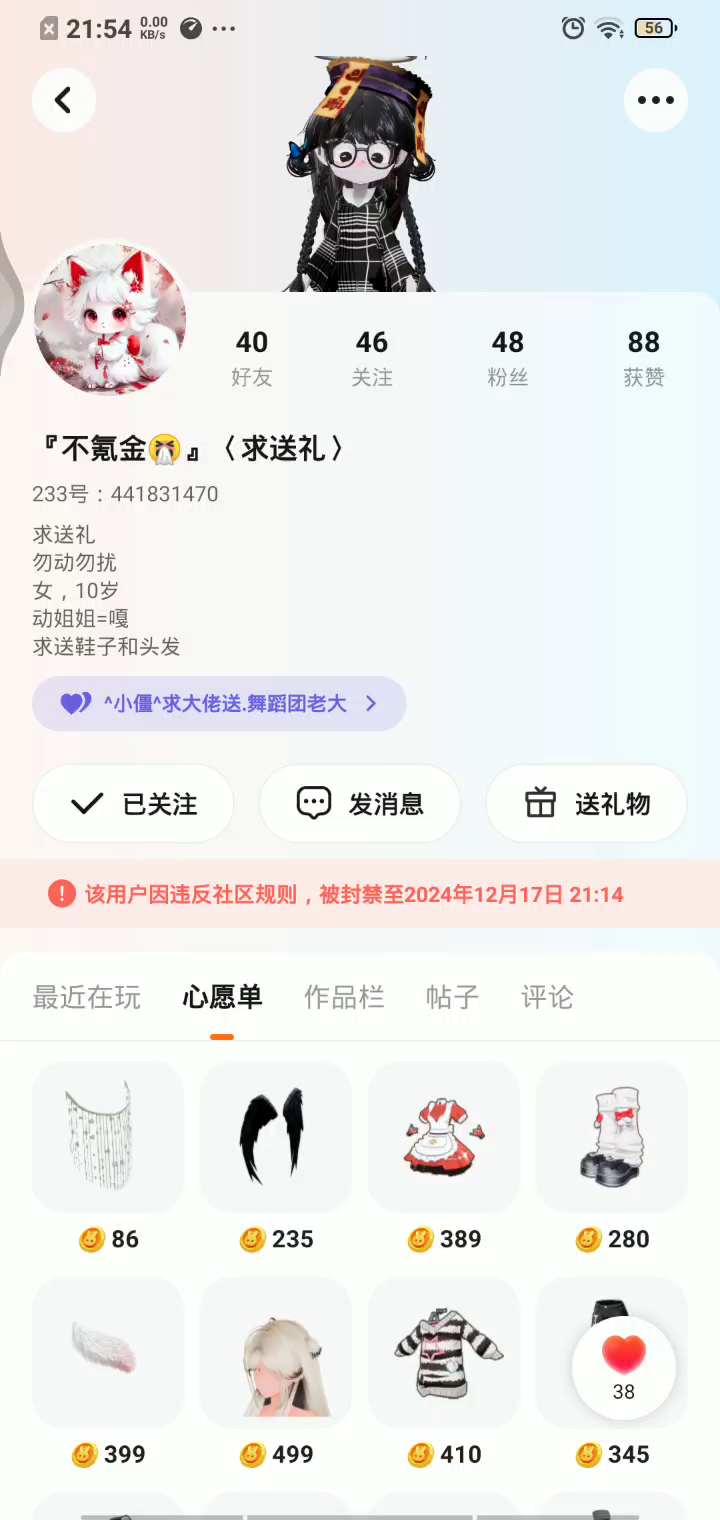The width and height of the screenshot is (720, 1520).
Task: Open the blonde hair item priced 499
Action: (276, 1352)
